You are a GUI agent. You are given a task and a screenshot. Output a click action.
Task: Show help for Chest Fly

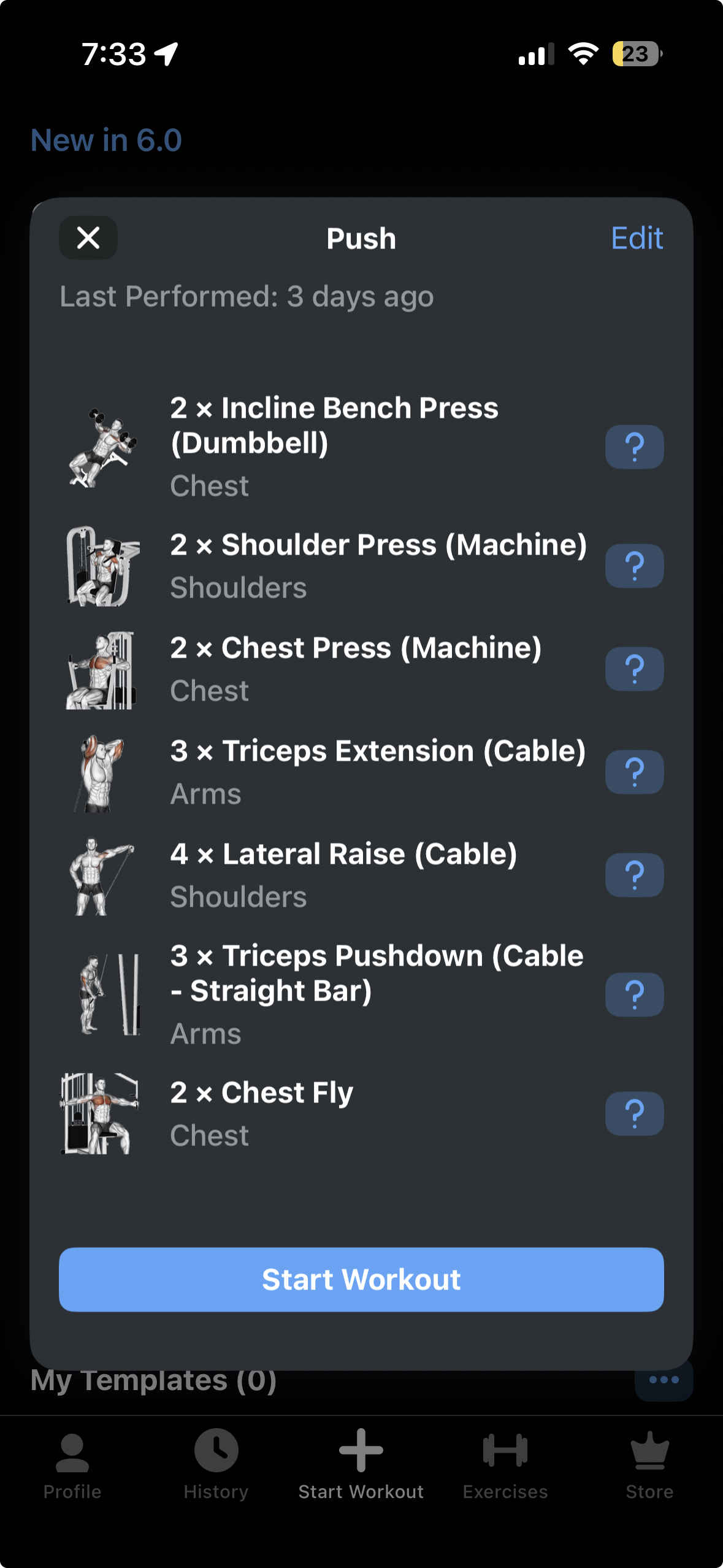coord(634,1113)
